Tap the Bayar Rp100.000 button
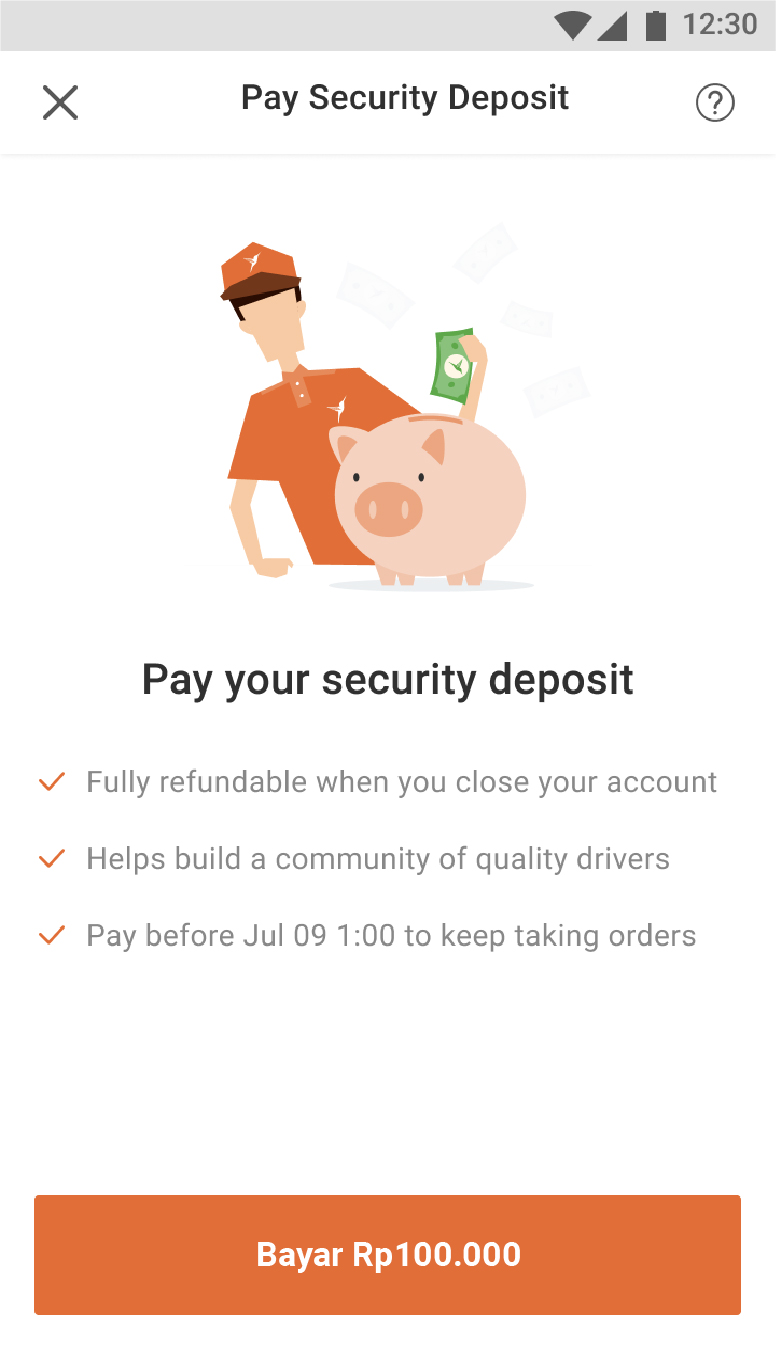This screenshot has width=777, height=1367. coord(388,1254)
